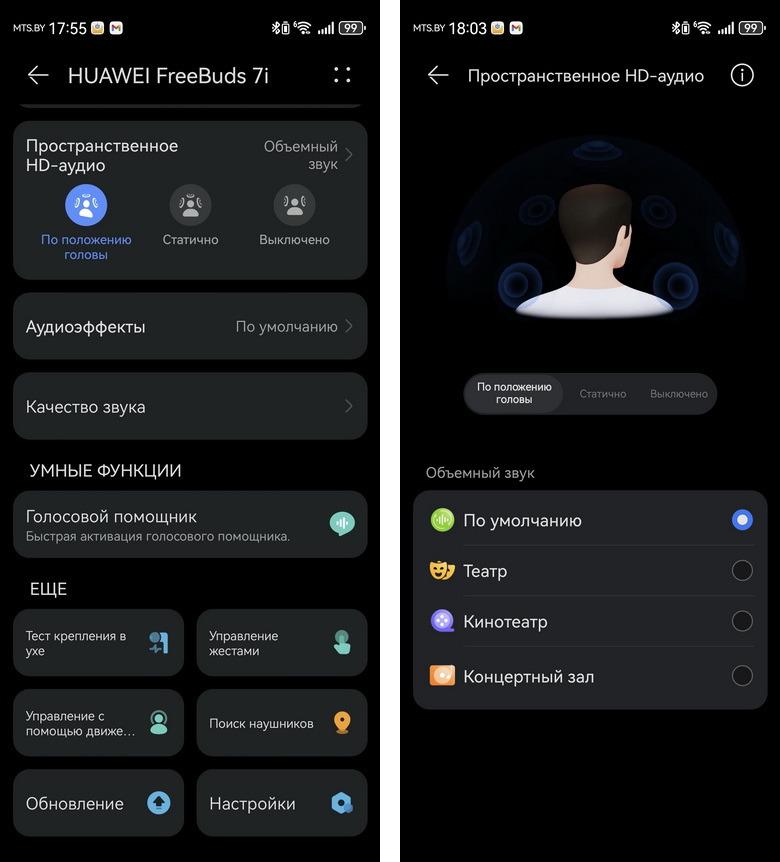Screen dimensions: 780x862
Task: Open Аудиоэффекты row
Action: coord(190,326)
